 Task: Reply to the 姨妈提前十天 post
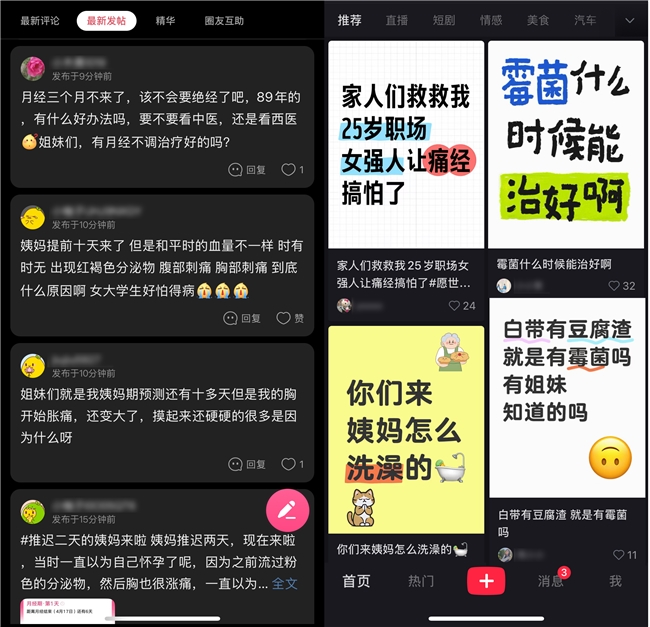[x=243, y=318]
